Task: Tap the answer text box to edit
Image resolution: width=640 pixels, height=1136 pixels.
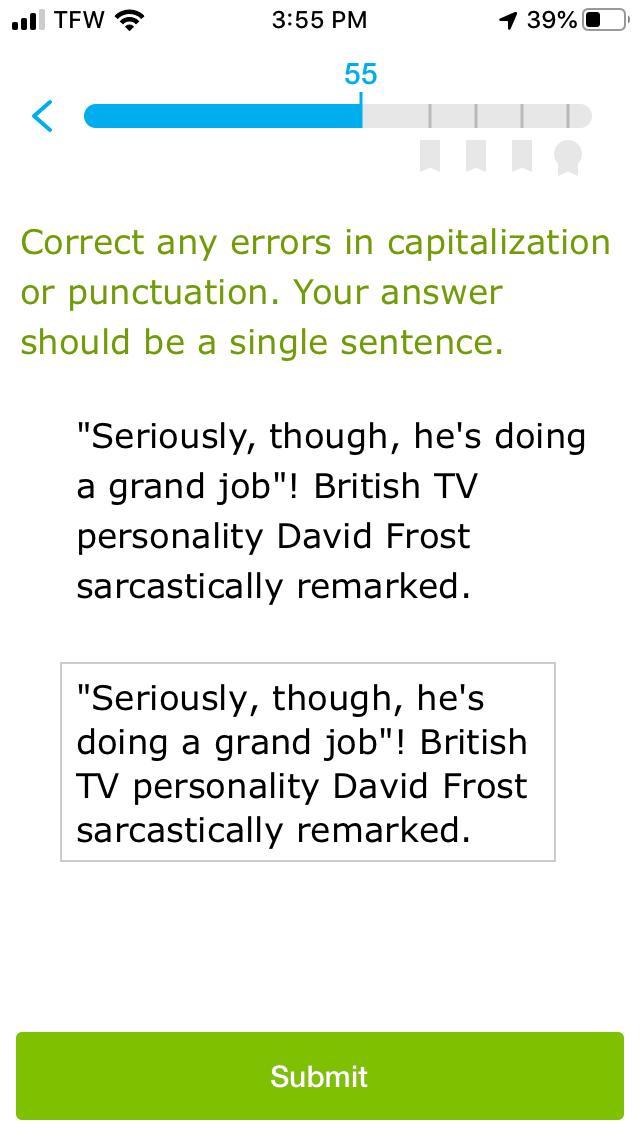Action: coord(308,762)
